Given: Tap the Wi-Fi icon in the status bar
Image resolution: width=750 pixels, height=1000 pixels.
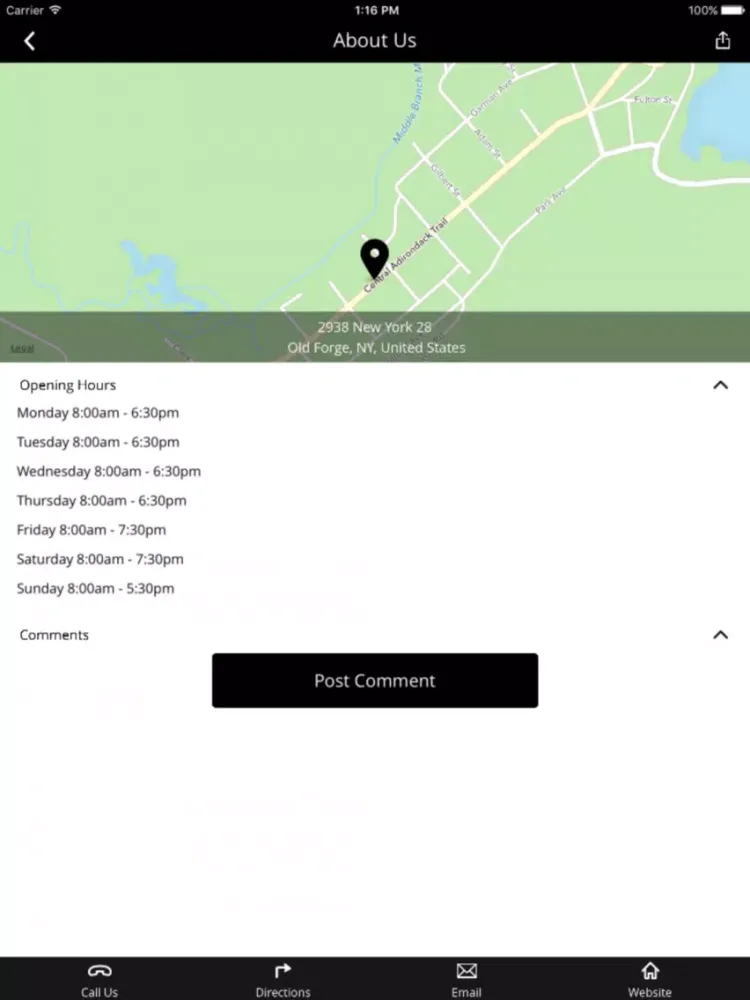Looking at the screenshot, I should click(52, 10).
